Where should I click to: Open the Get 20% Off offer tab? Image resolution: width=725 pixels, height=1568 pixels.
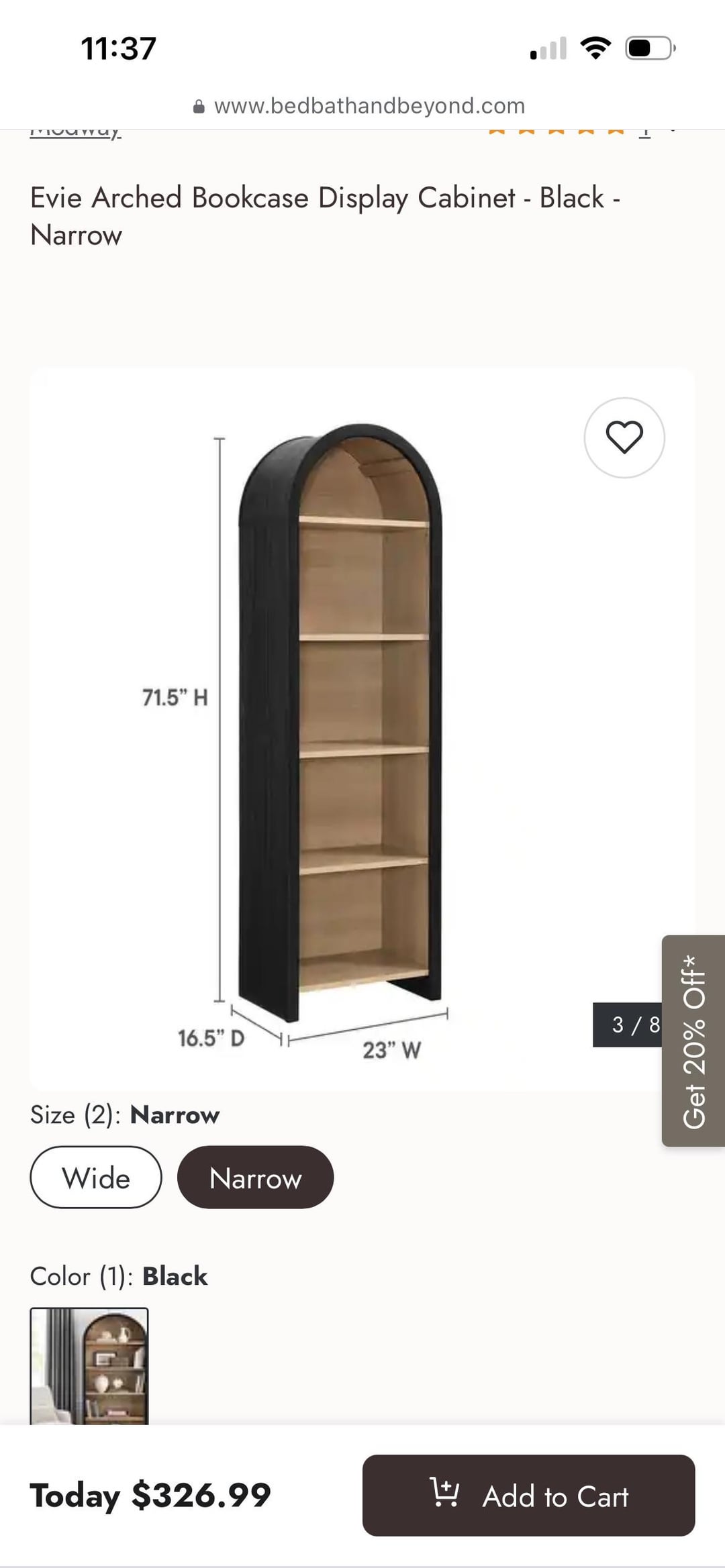coord(693,1041)
